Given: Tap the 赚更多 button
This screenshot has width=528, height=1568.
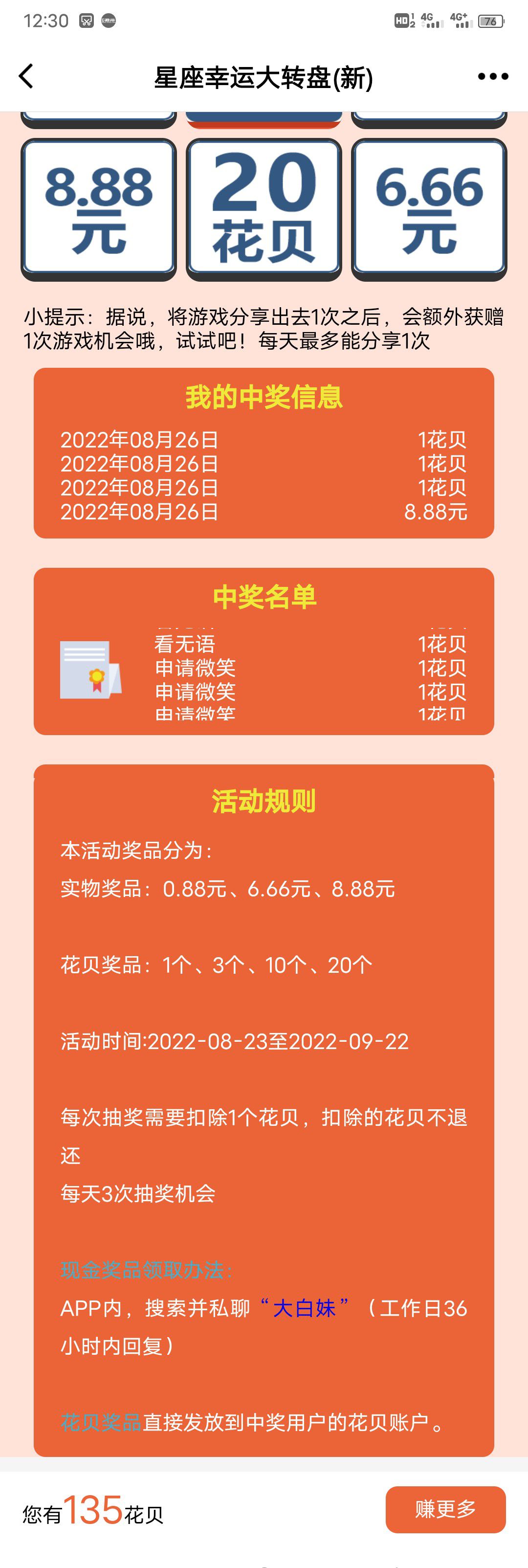Looking at the screenshot, I should point(445,1509).
